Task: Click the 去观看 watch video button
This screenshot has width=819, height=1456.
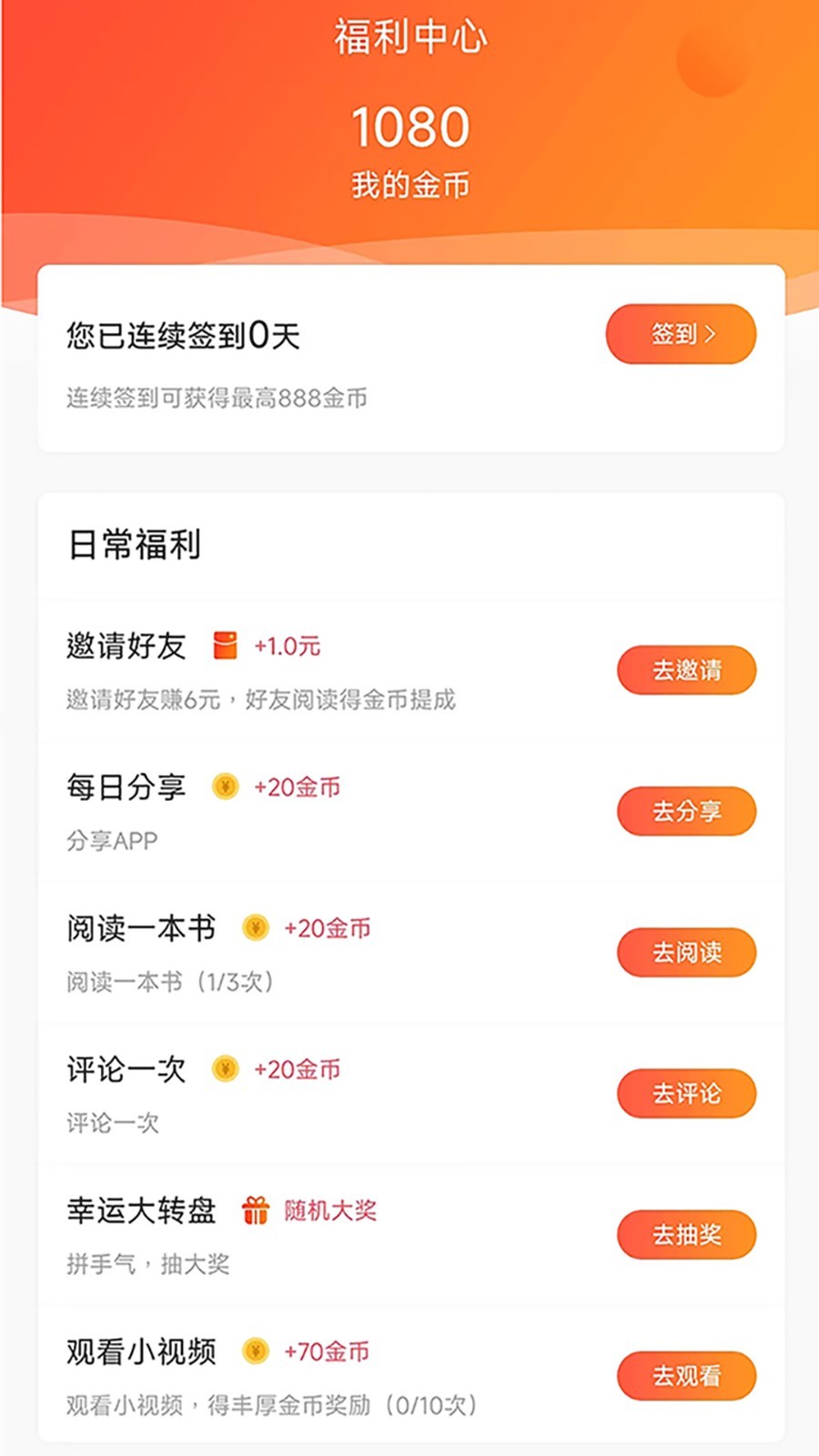Action: [x=686, y=1376]
